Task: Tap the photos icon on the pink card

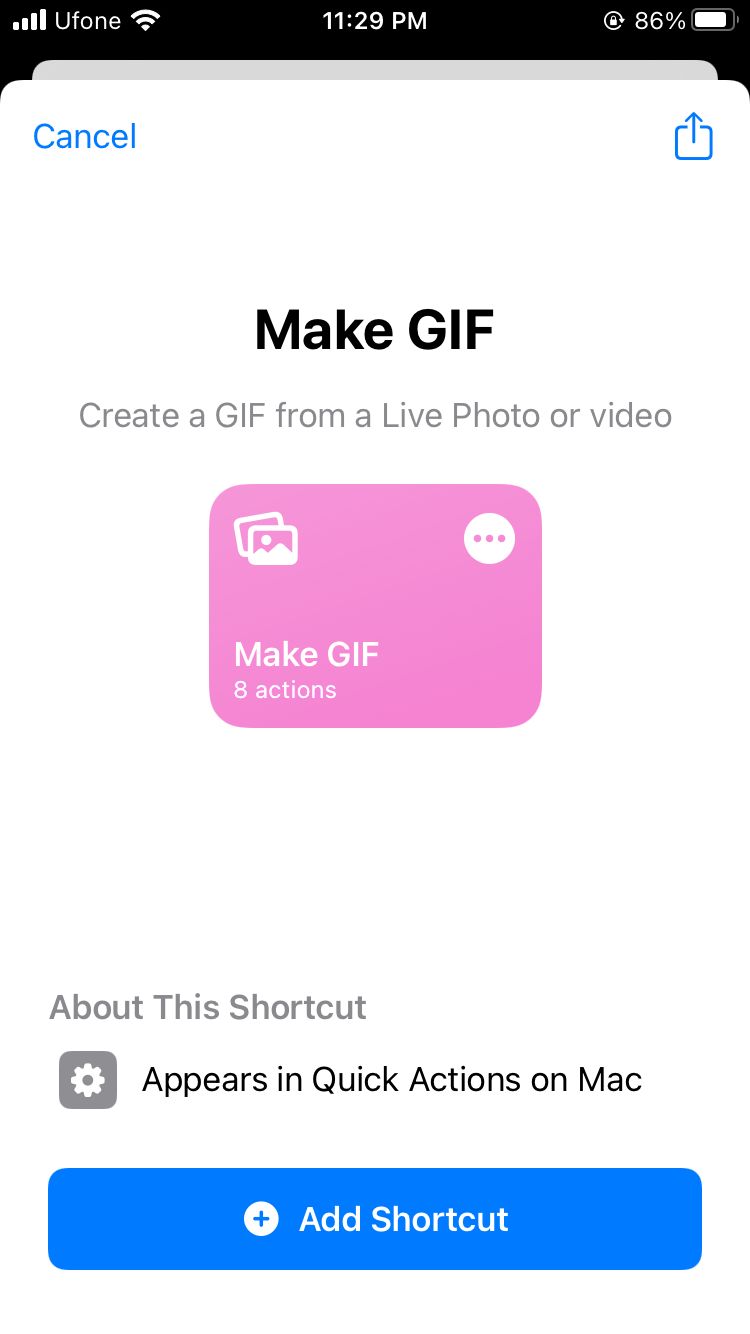Action: tap(266, 538)
